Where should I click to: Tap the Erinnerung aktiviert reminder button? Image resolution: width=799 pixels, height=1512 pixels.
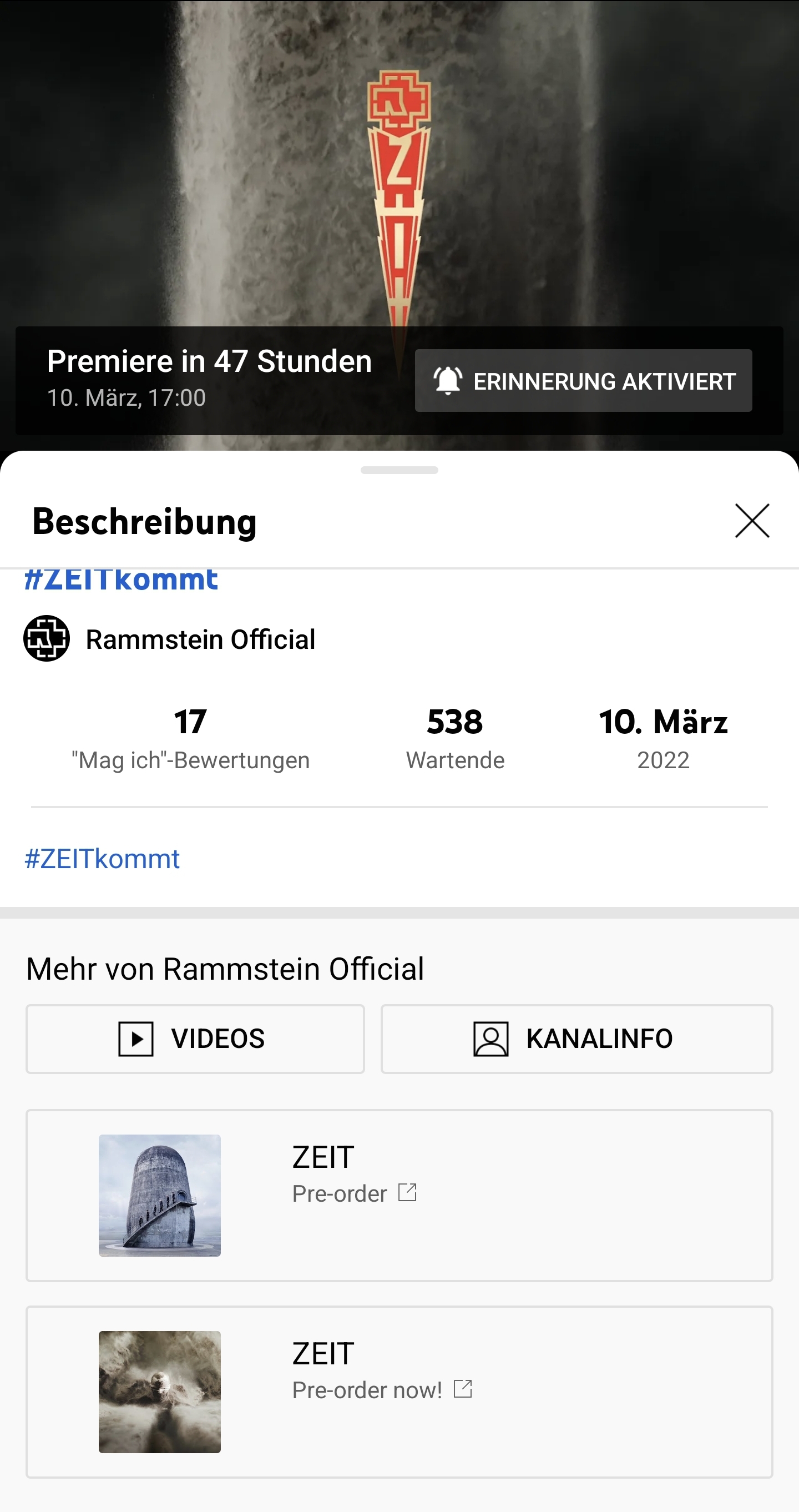(x=583, y=380)
